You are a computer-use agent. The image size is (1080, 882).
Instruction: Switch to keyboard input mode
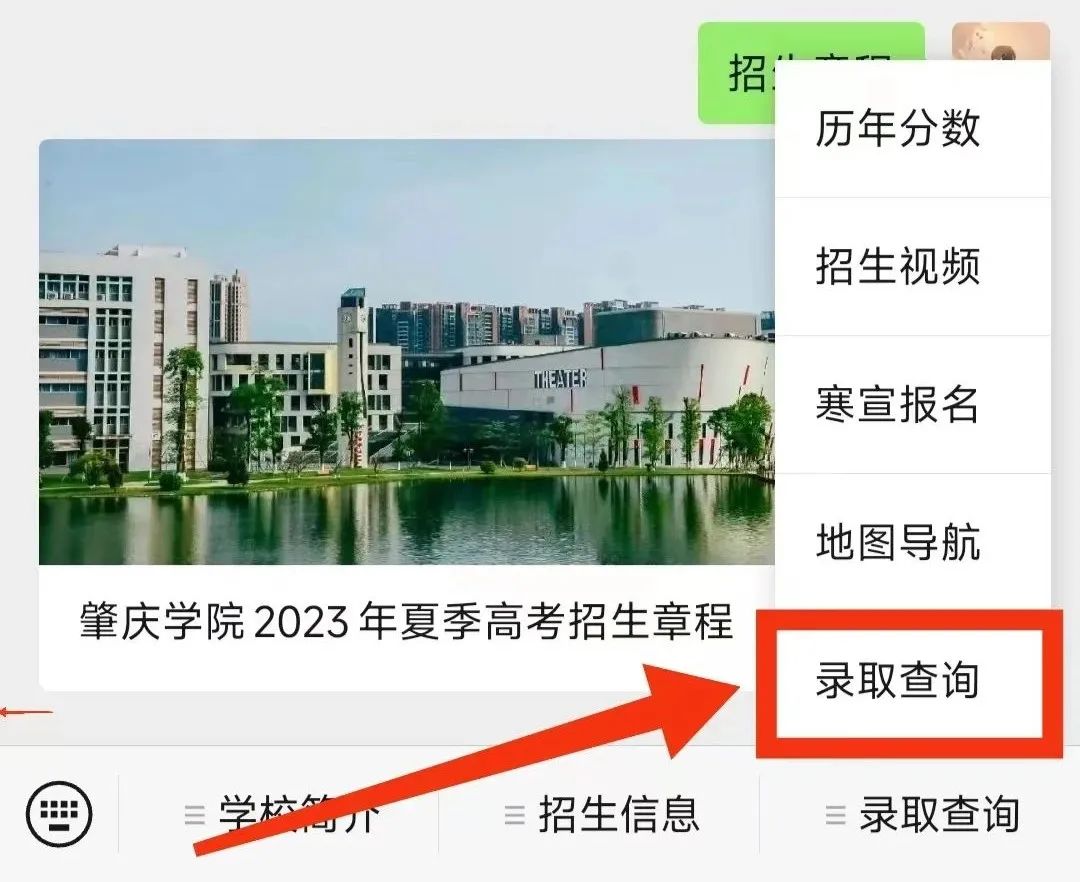click(60, 814)
